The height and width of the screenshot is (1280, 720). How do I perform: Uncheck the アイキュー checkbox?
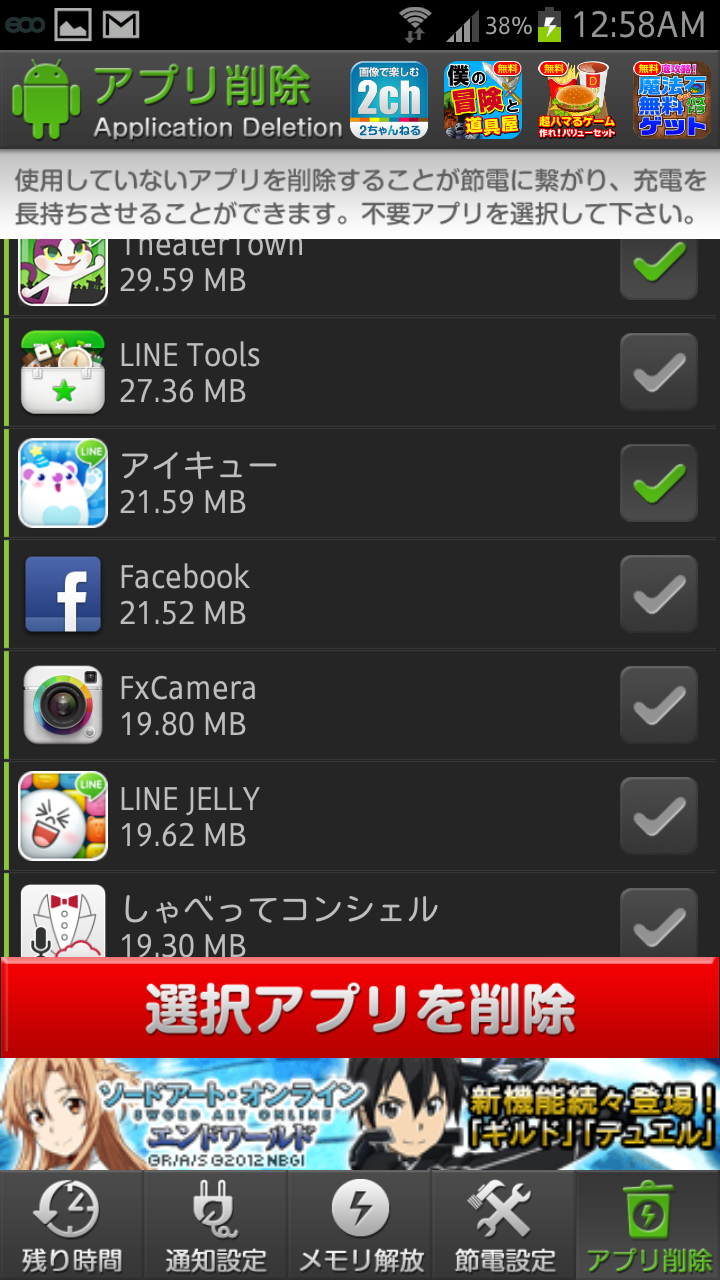[658, 483]
